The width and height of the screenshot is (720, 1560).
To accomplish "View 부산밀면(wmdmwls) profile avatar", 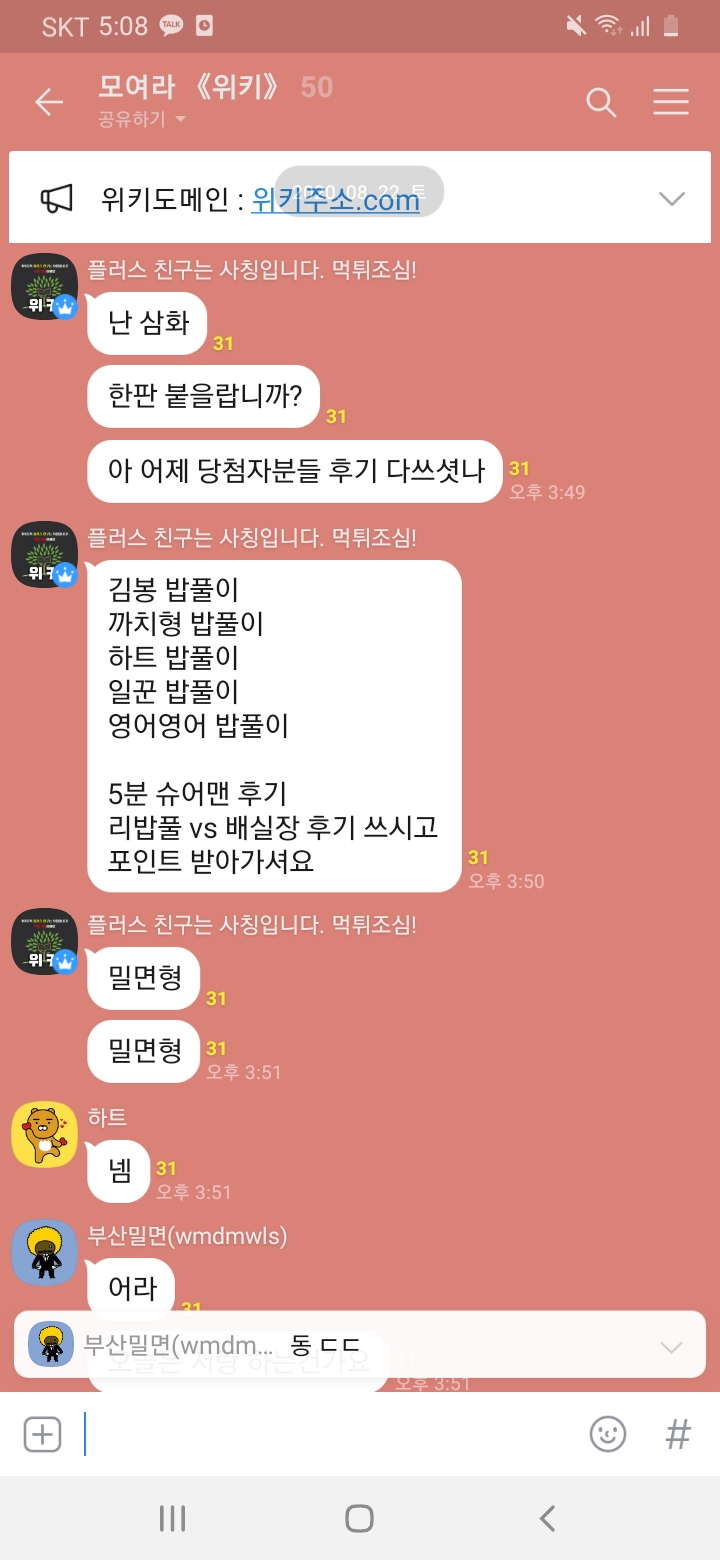I will tap(44, 1252).
